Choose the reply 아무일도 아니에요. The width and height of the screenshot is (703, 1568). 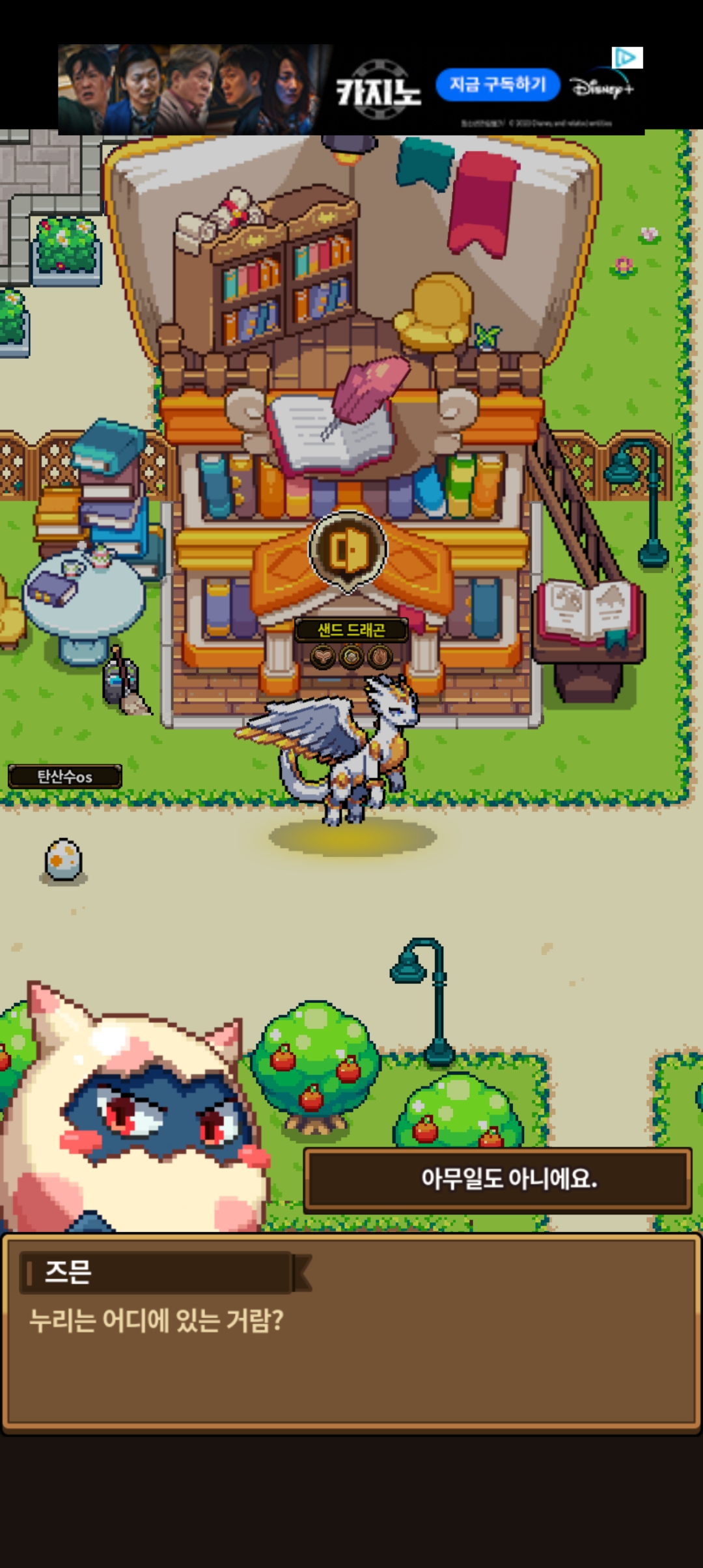(x=497, y=1180)
